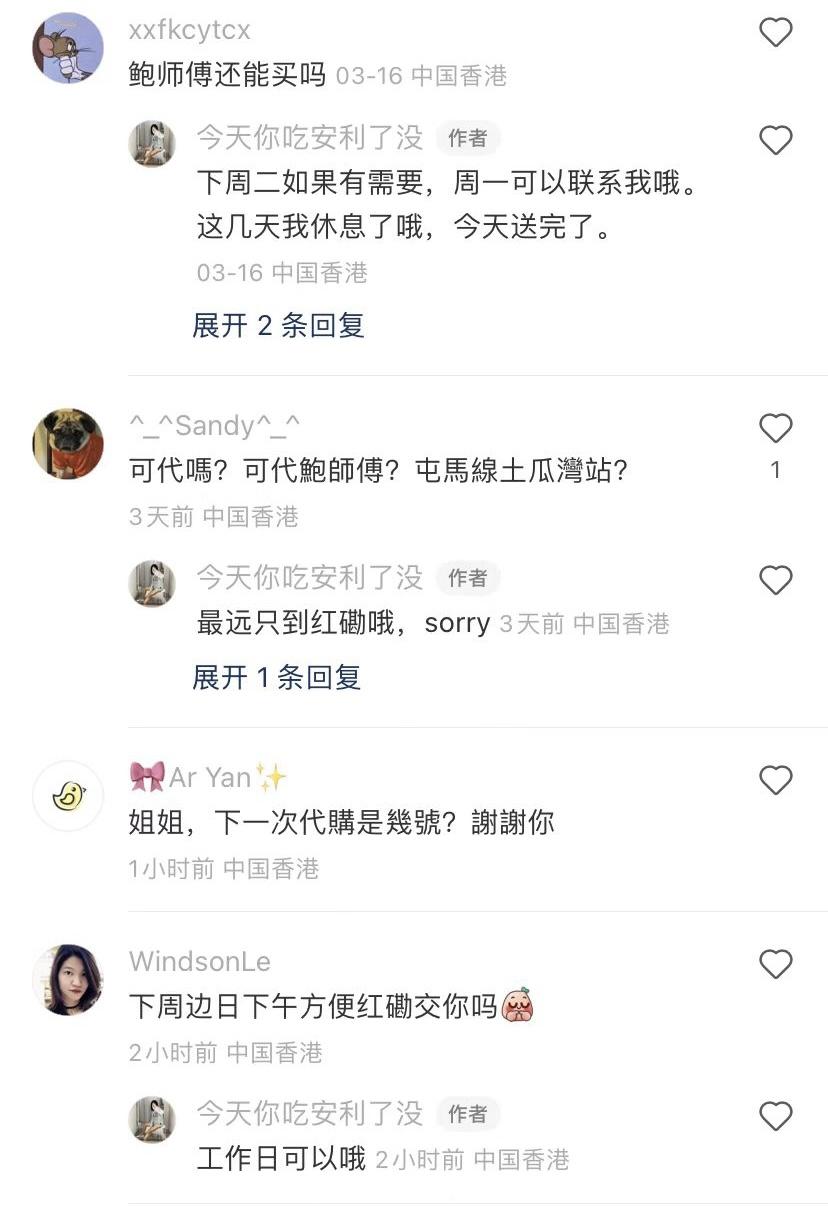
Task: Like Sandy's comment showing 1 like
Action: pyautogui.click(x=775, y=428)
